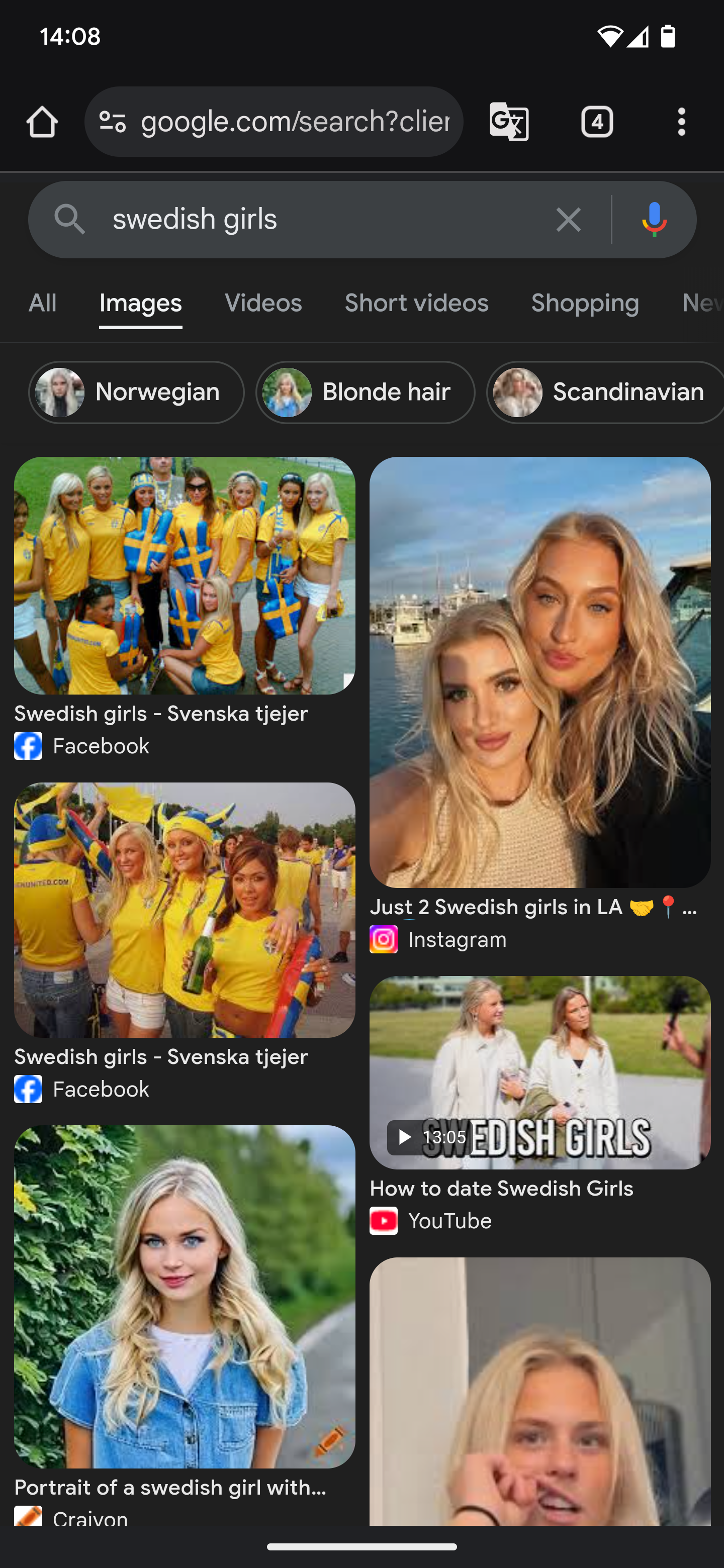The width and height of the screenshot is (724, 1568).
Task: Apply the Blonde hair filter chip
Action: (366, 393)
